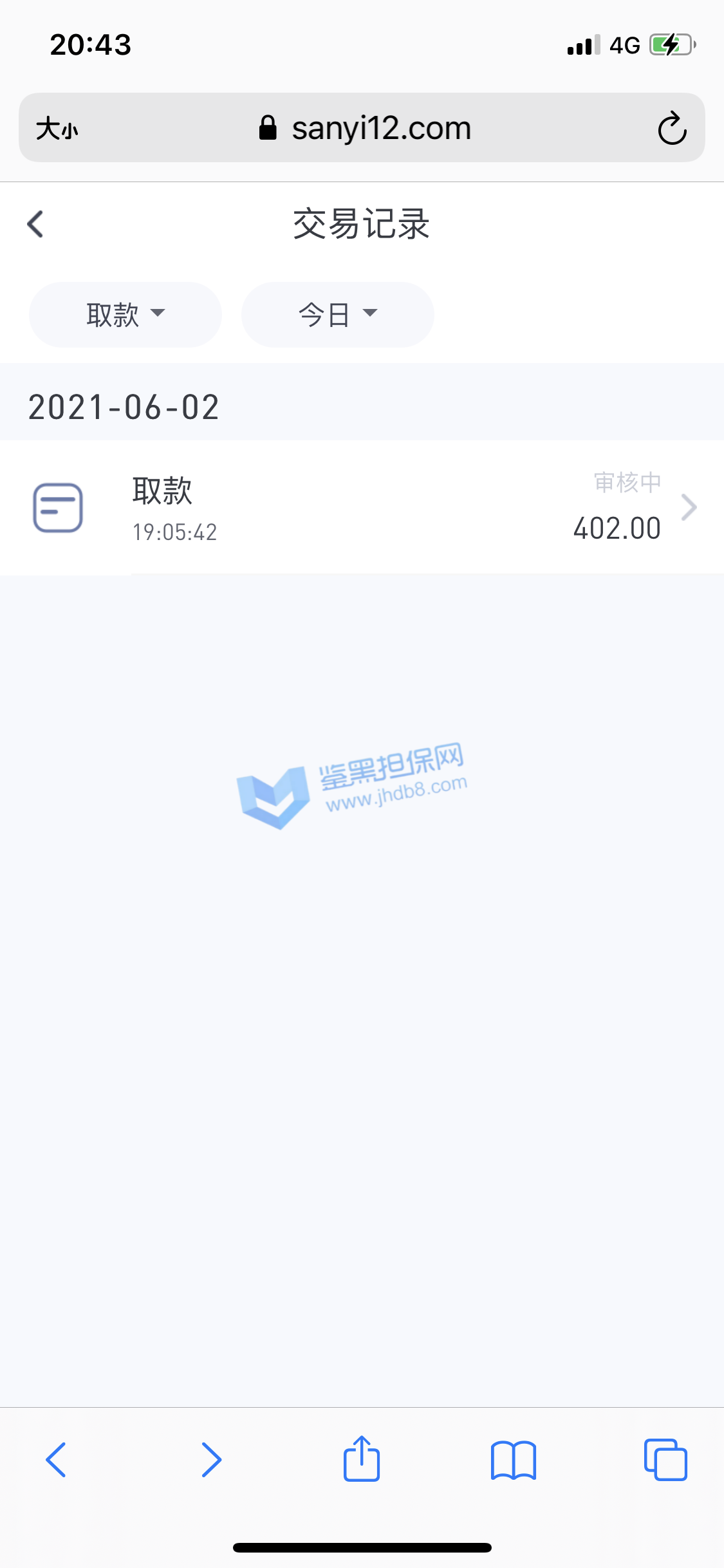Open the 大小 text size menu
Screen dimensions: 724x1568
[x=57, y=129]
